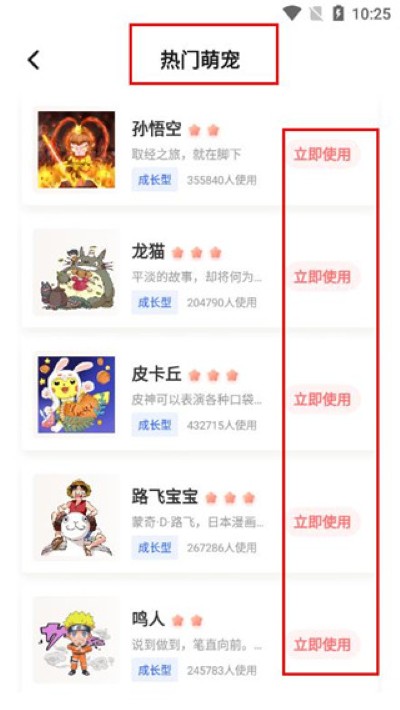Tap 立即使用 for 龙猫

click(x=322, y=277)
